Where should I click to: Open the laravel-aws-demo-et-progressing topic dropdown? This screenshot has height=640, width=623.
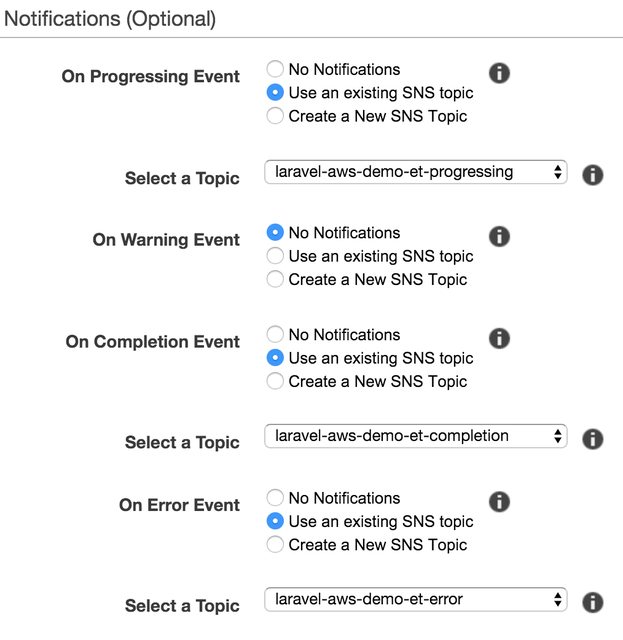416,172
